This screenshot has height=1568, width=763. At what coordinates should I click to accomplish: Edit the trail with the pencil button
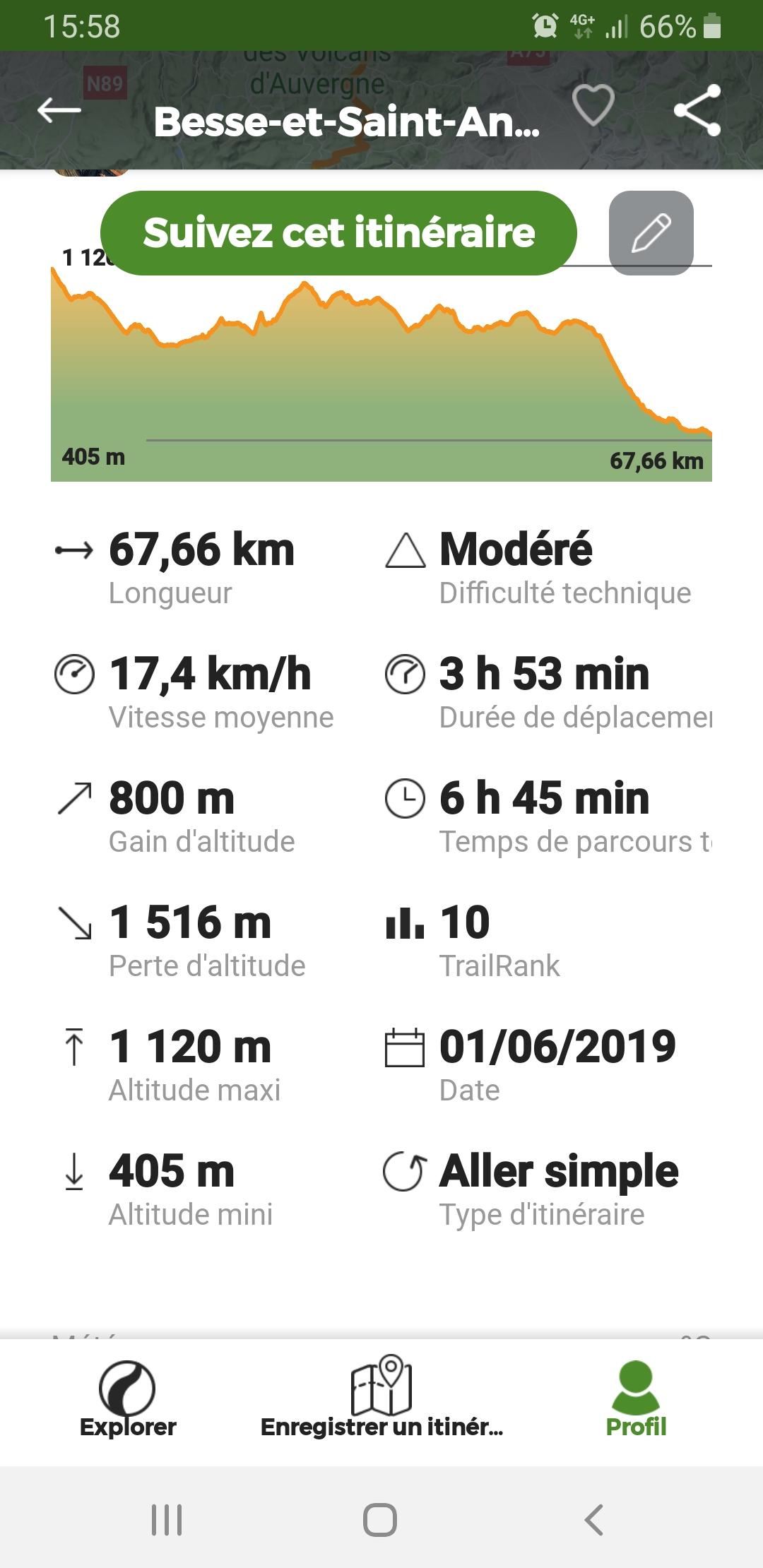coord(651,233)
